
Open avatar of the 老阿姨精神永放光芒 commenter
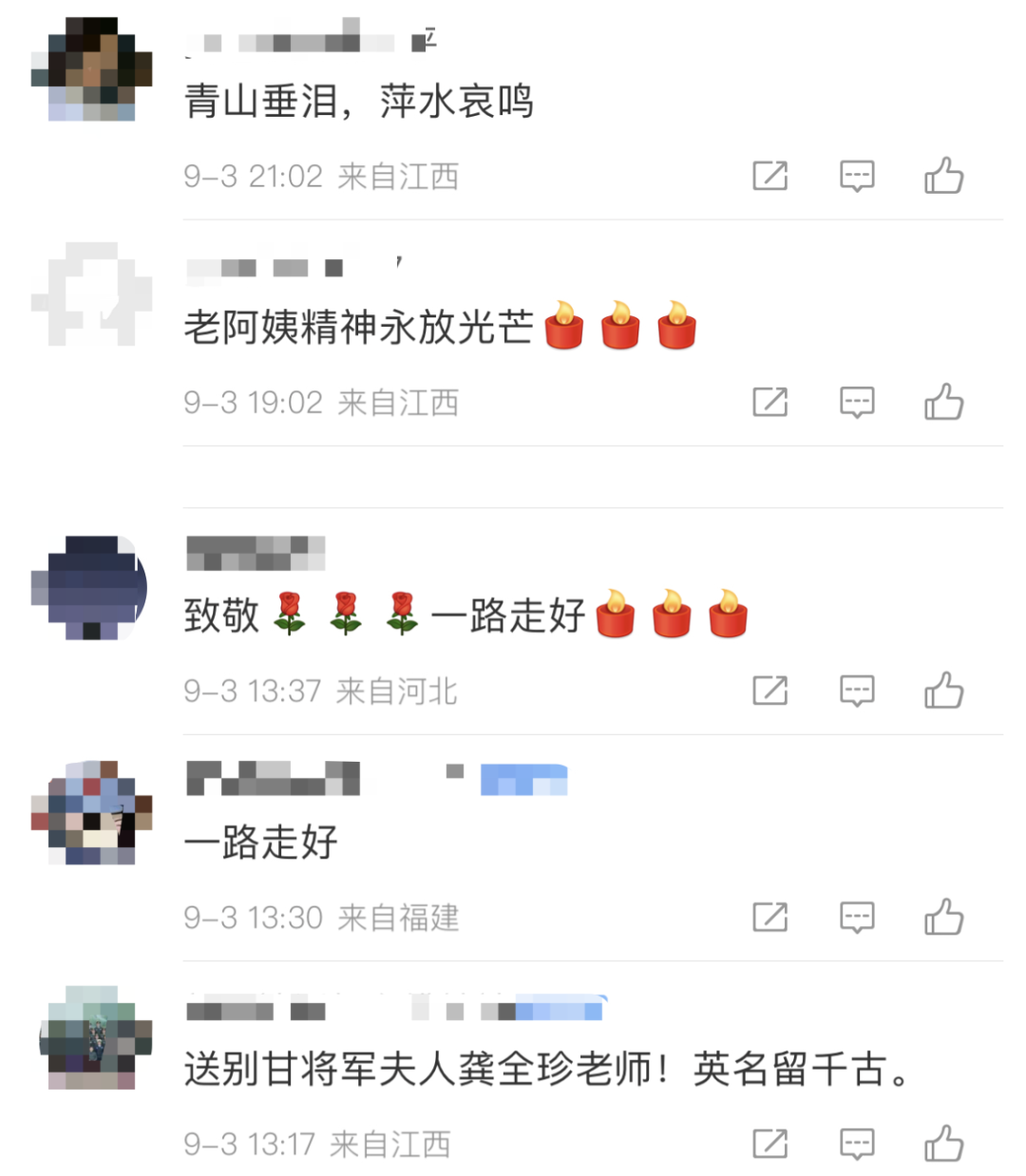92,294
